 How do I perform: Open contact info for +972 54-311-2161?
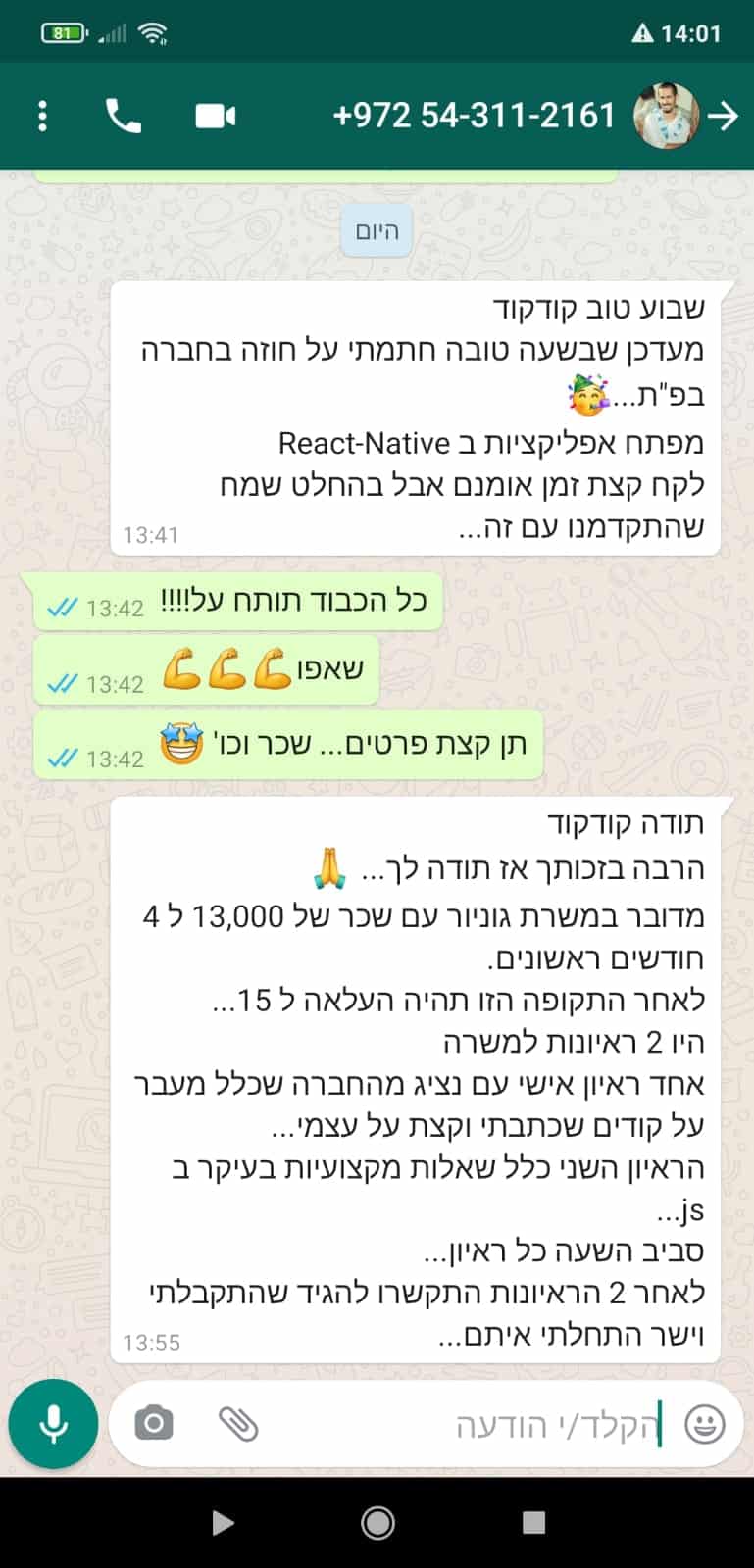click(474, 116)
